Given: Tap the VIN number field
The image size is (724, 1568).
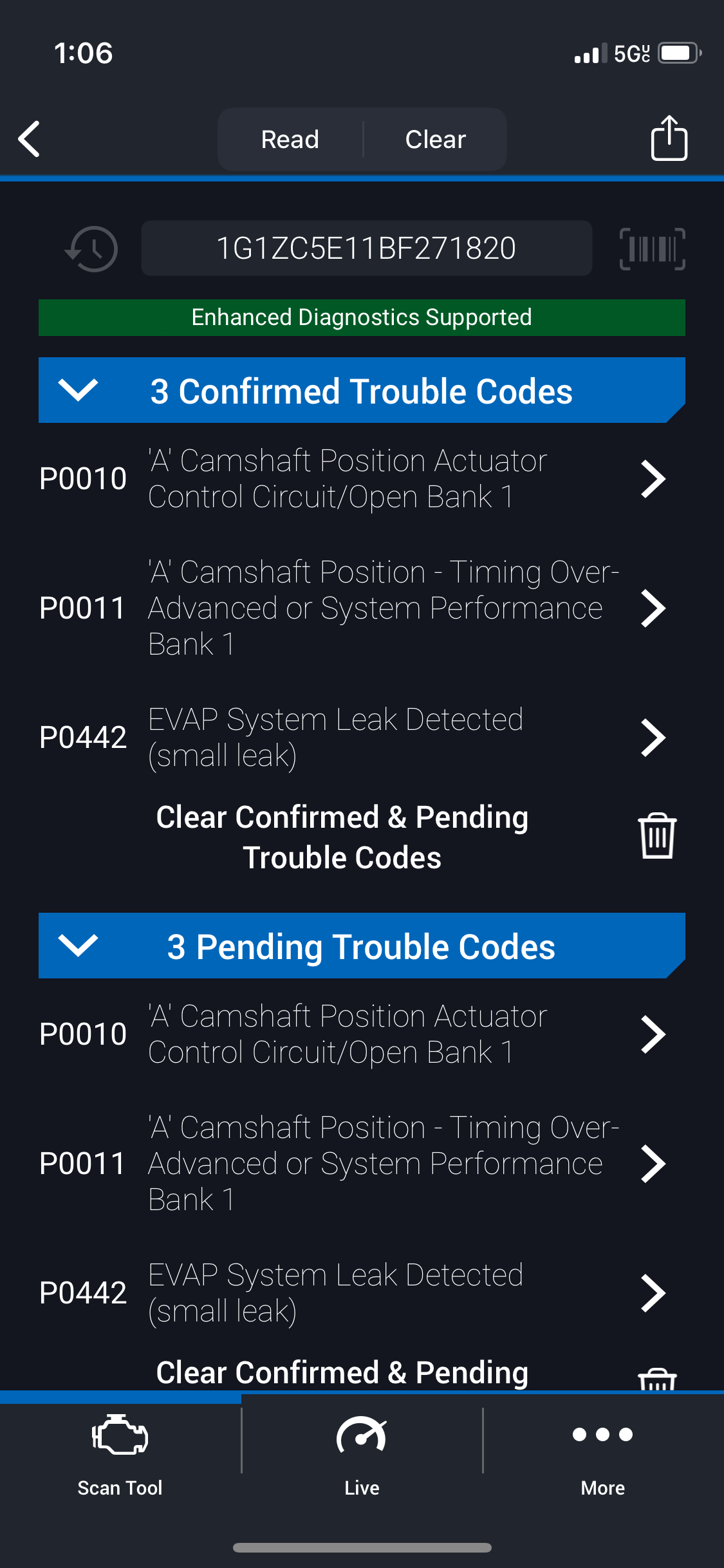Looking at the screenshot, I should (x=366, y=248).
